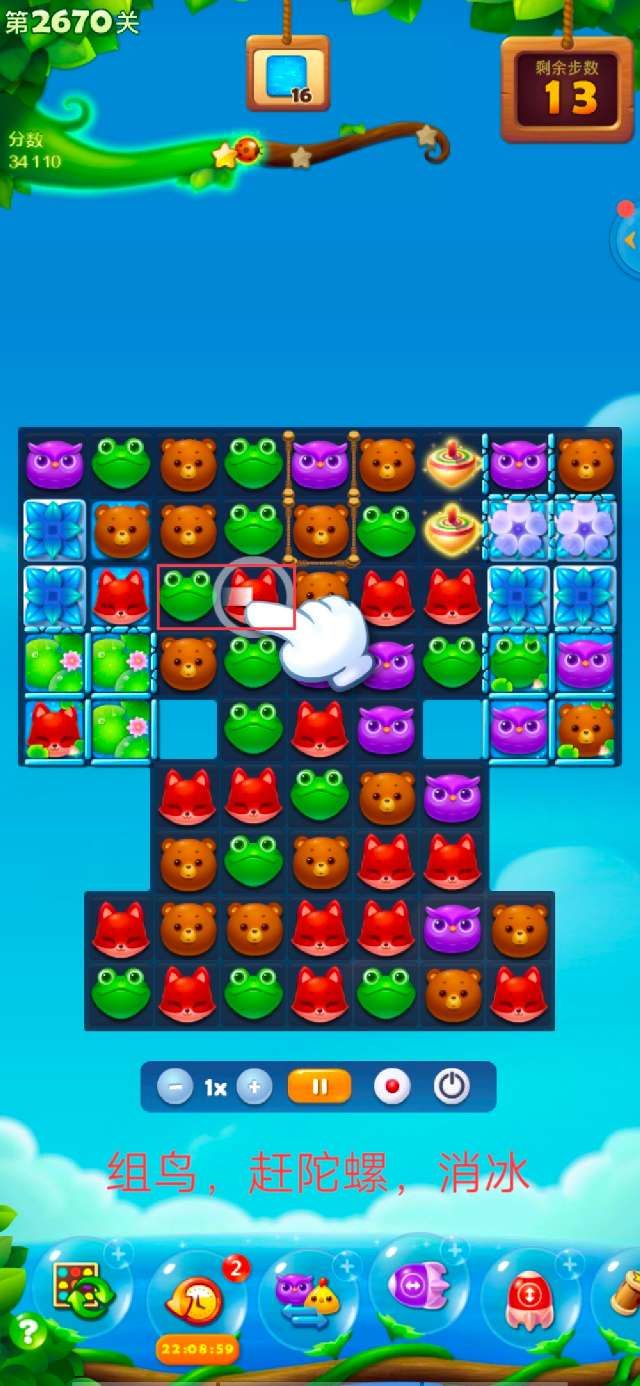Use the board shuffle booster
This screenshot has height=1386, width=640.
pyautogui.click(x=80, y=1290)
